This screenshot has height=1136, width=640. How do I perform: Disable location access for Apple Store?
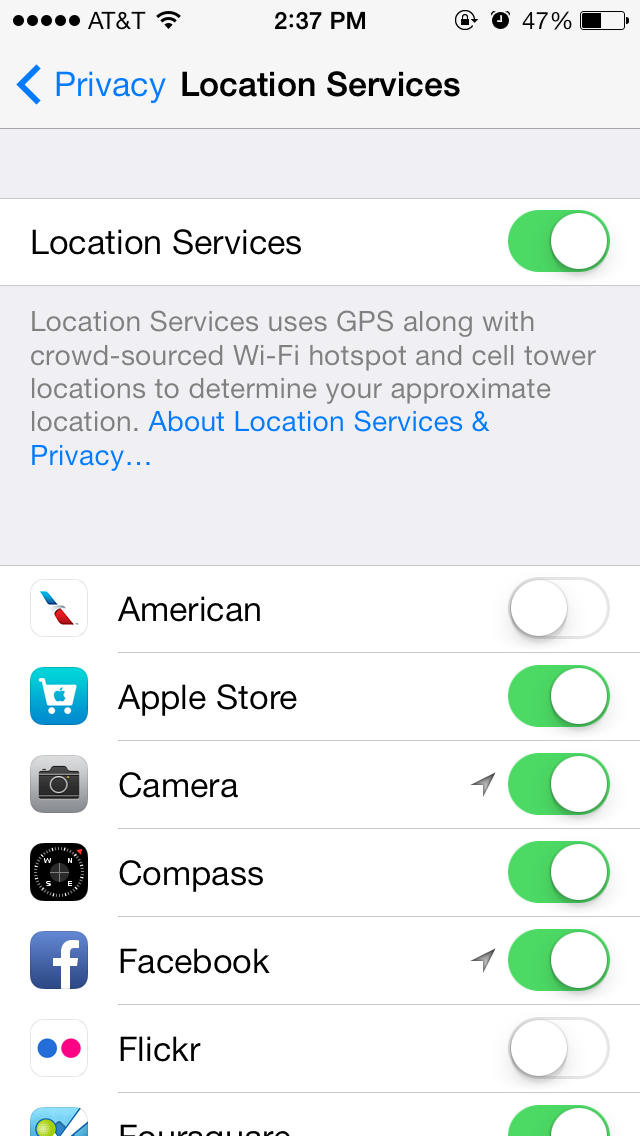(x=558, y=696)
